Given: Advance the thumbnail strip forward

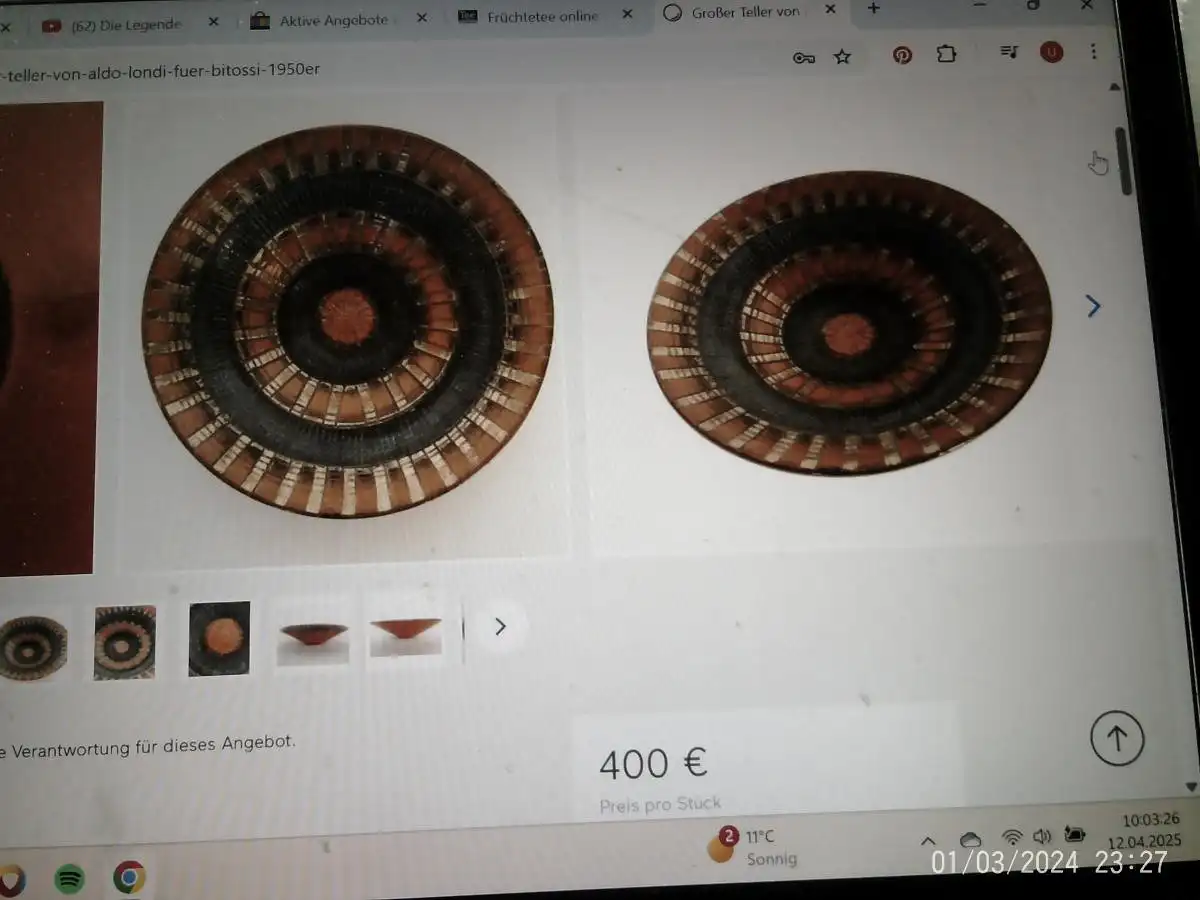Looking at the screenshot, I should [x=500, y=627].
